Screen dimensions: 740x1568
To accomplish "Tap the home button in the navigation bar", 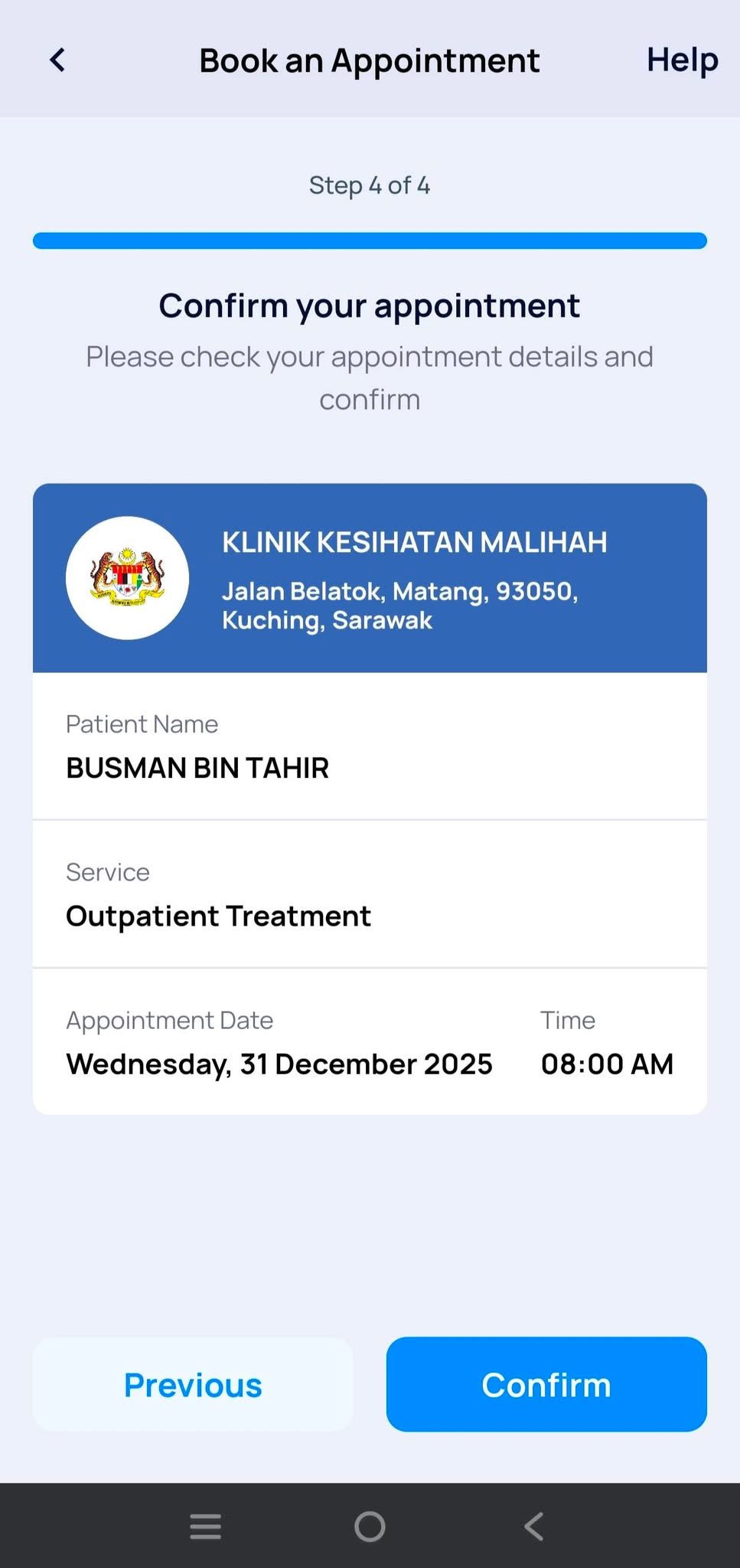I will [x=370, y=1527].
